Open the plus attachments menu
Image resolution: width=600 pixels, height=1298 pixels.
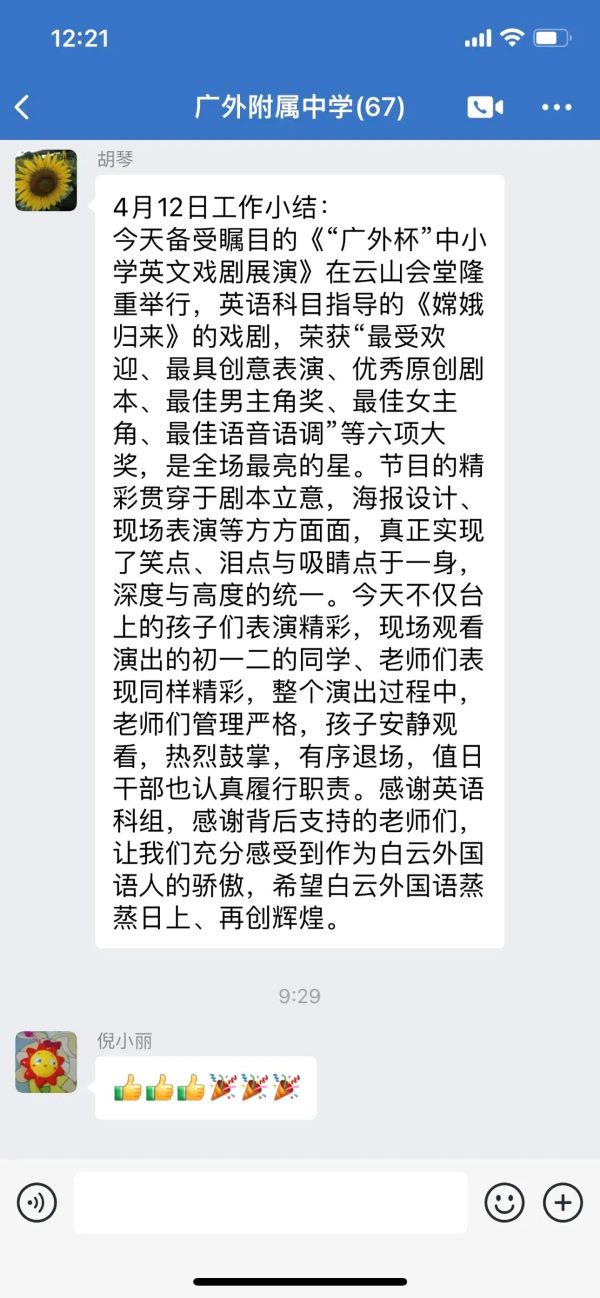[562, 1202]
